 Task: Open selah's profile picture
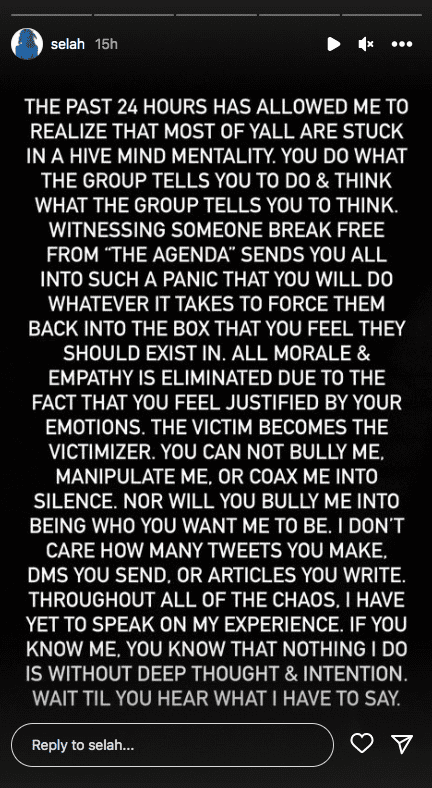pos(27,44)
